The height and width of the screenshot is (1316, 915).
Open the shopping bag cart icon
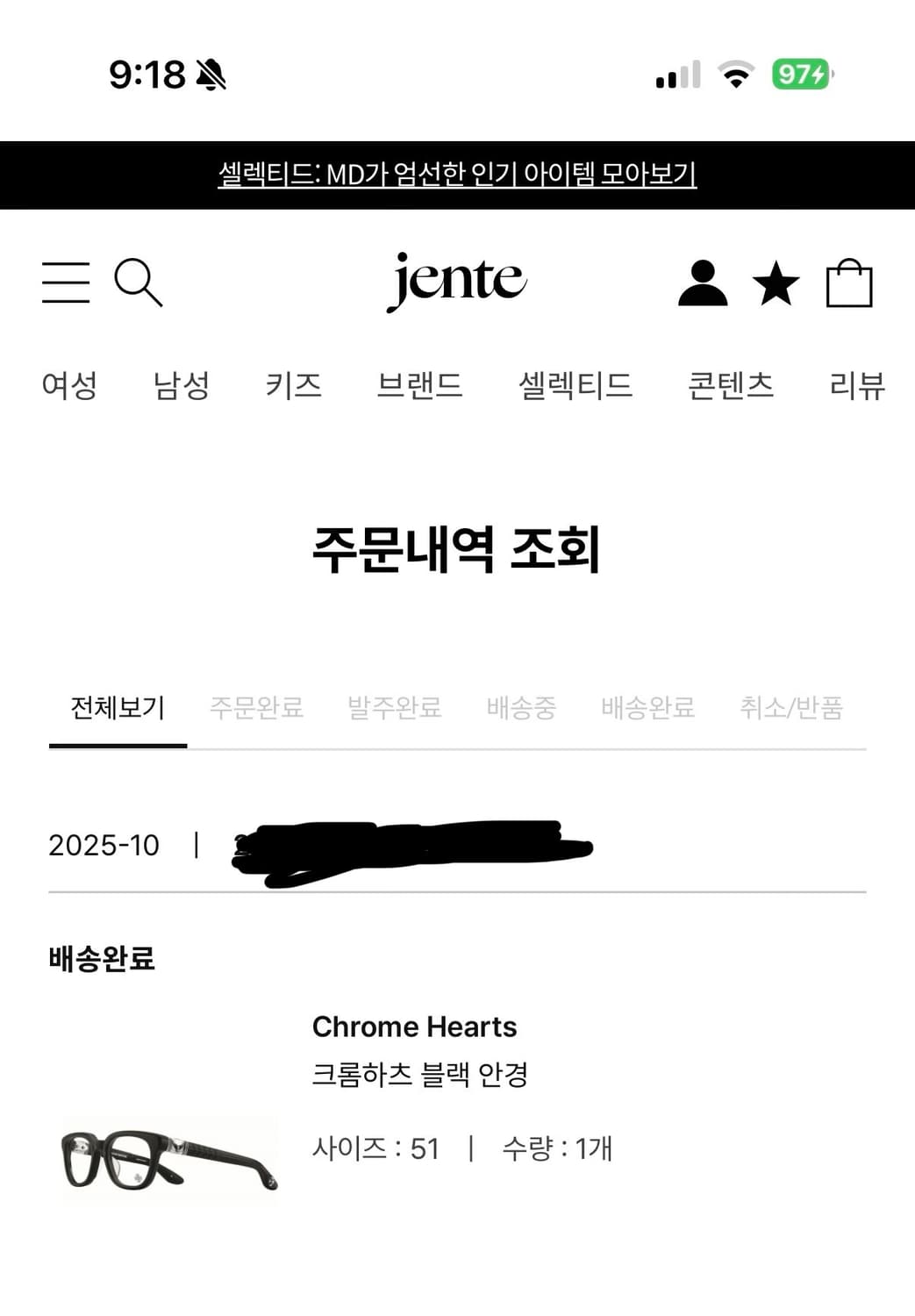[x=848, y=283]
